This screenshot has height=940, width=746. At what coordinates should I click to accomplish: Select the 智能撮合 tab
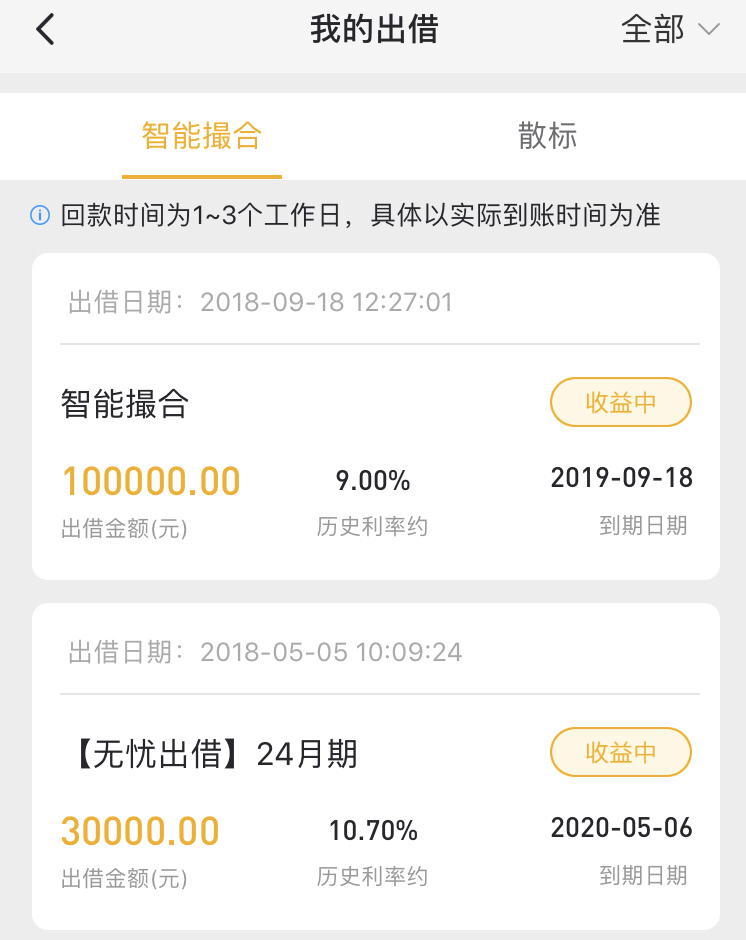pos(202,136)
